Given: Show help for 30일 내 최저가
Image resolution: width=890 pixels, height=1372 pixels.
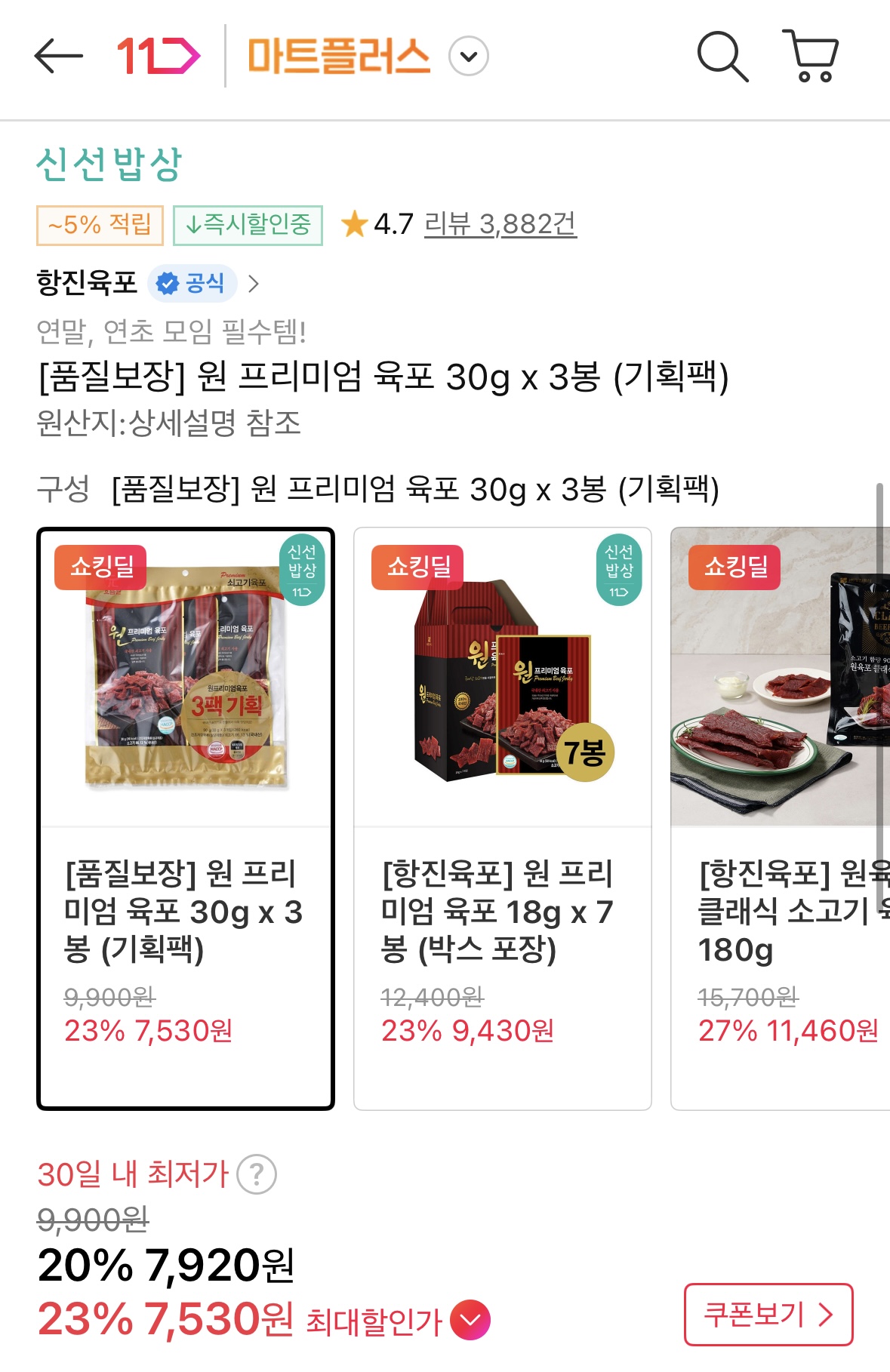Looking at the screenshot, I should click(257, 1175).
